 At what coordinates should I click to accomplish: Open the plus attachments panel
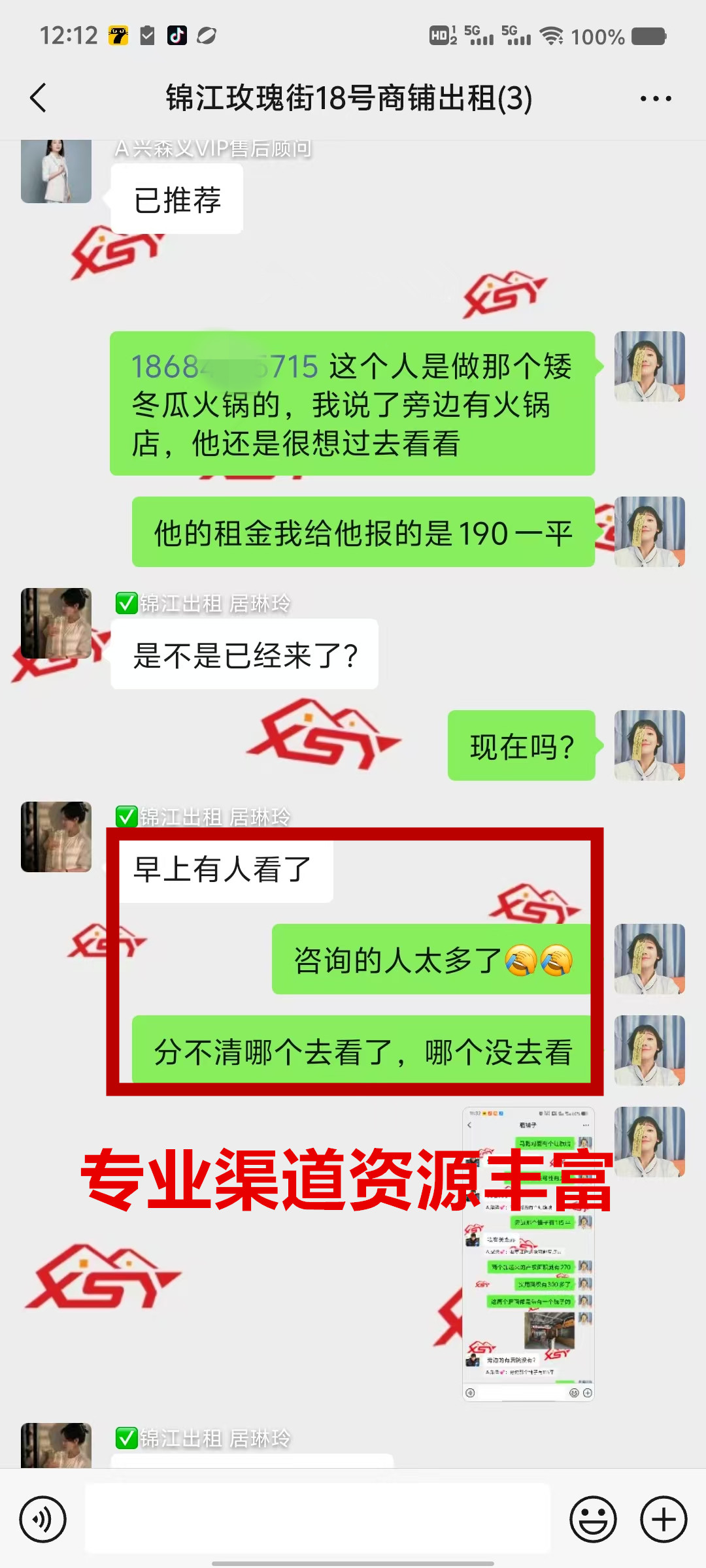pyautogui.click(x=663, y=1519)
